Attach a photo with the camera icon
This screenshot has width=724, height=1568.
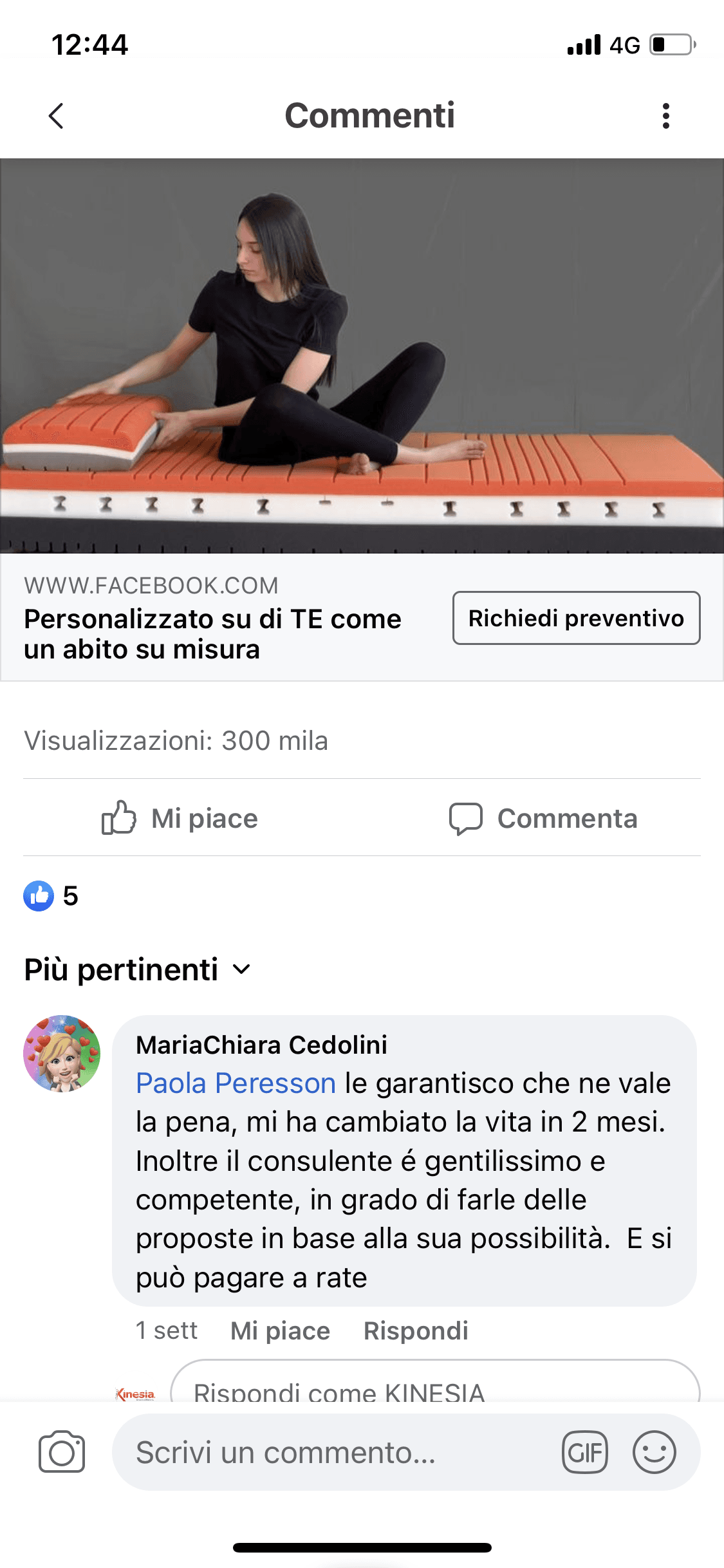(x=62, y=1452)
